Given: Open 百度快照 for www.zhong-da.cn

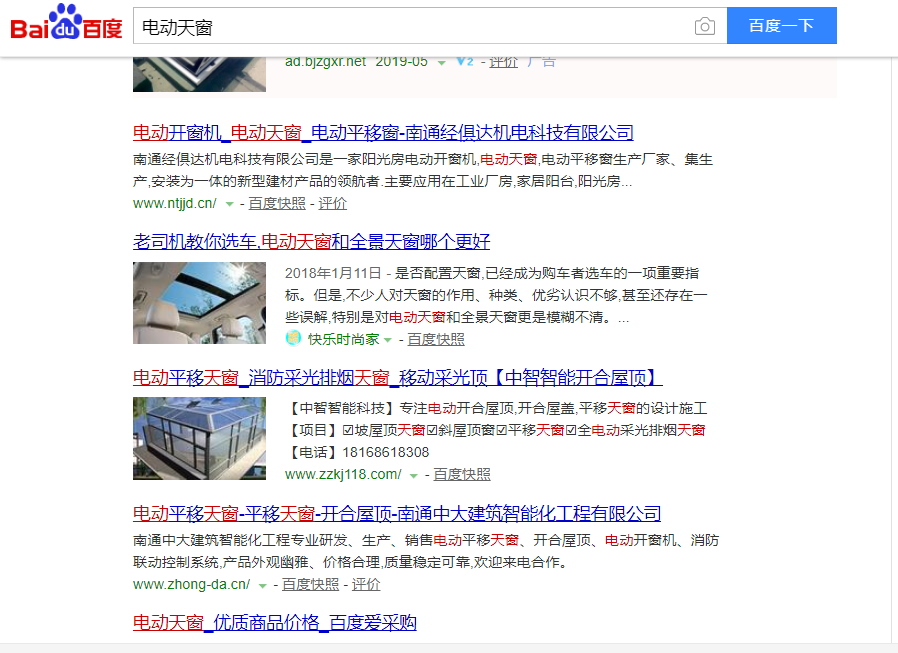Looking at the screenshot, I should tap(310, 584).
